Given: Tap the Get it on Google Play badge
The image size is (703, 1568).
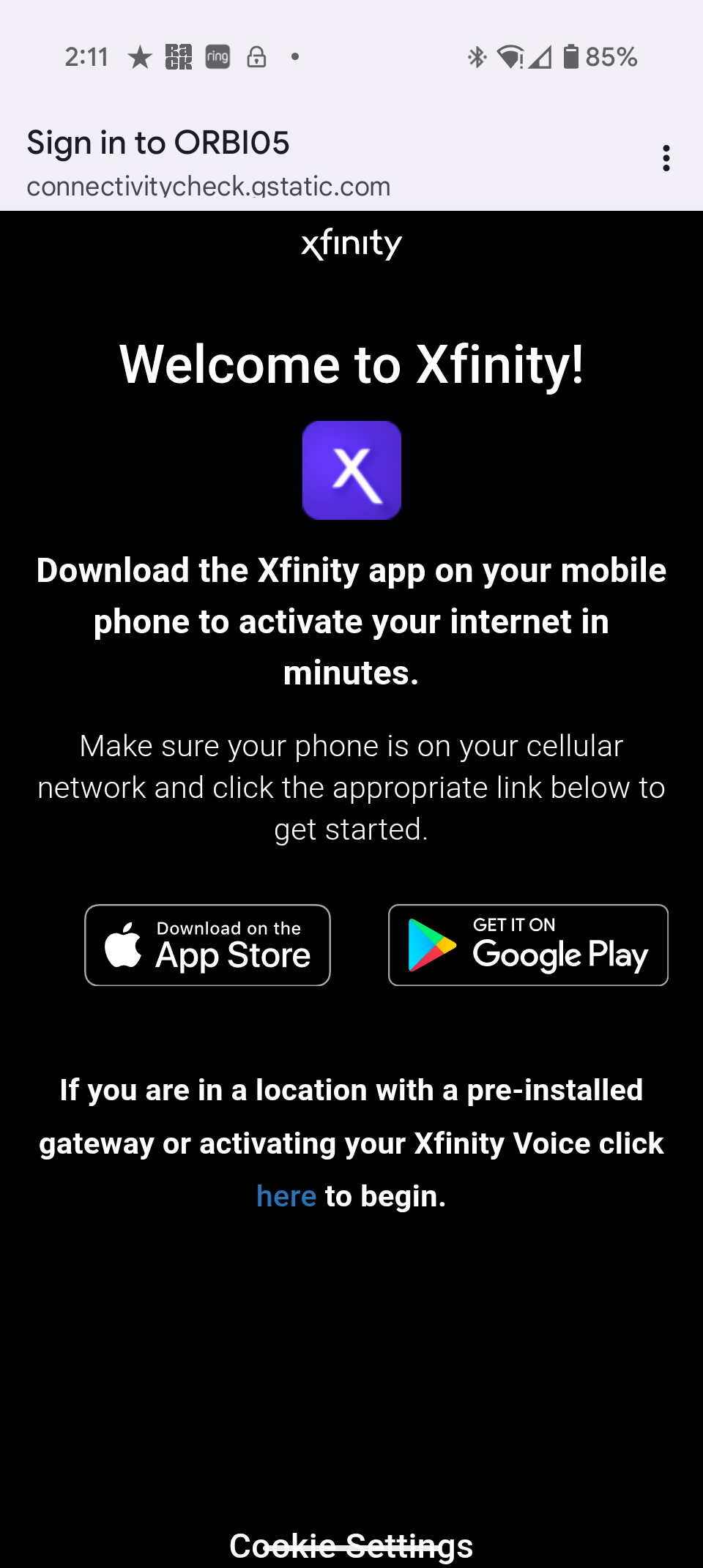Looking at the screenshot, I should tap(528, 945).
